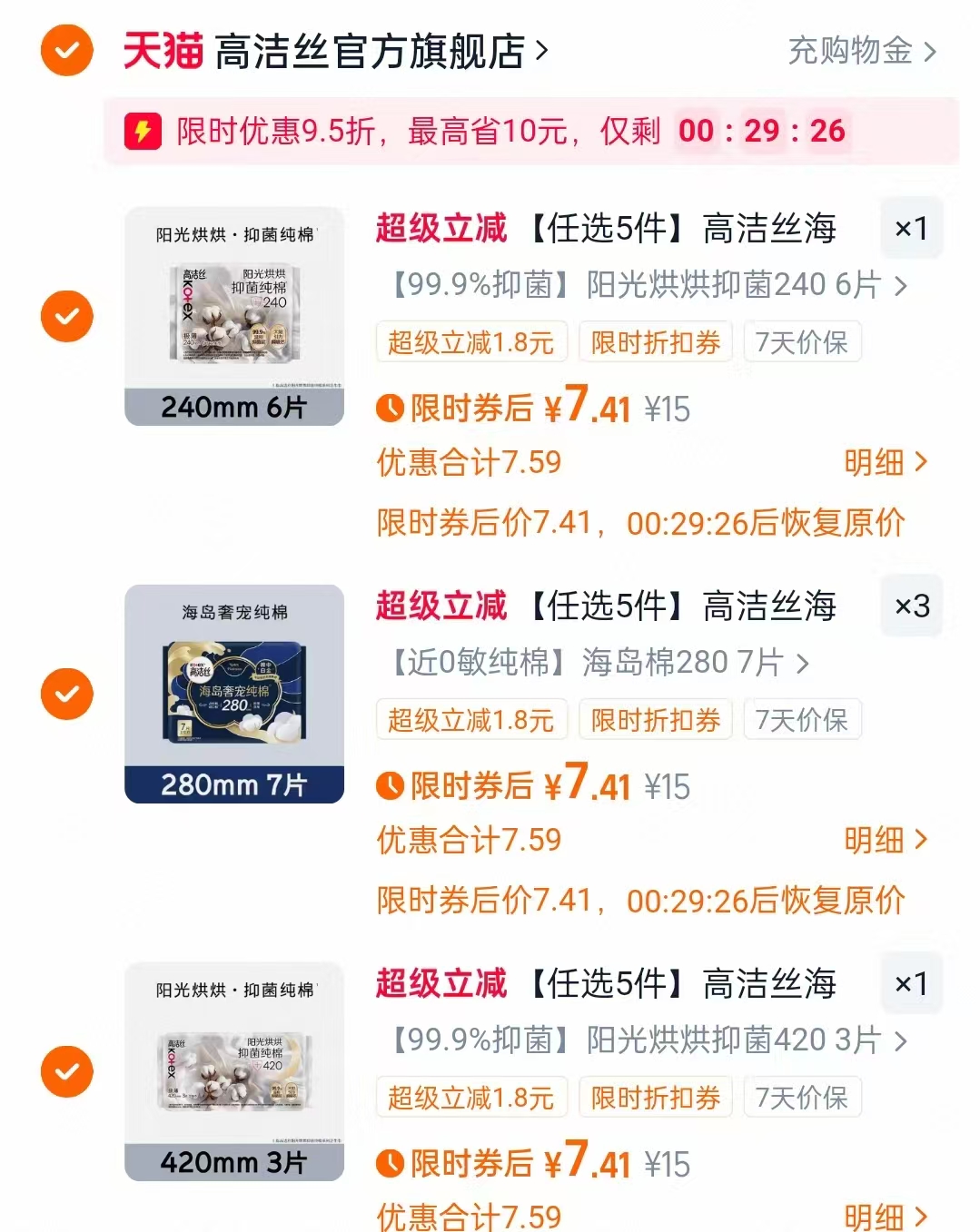Uncheck the 420mm 3片 product selection
Screen dimensions: 980x1232
(66, 1069)
